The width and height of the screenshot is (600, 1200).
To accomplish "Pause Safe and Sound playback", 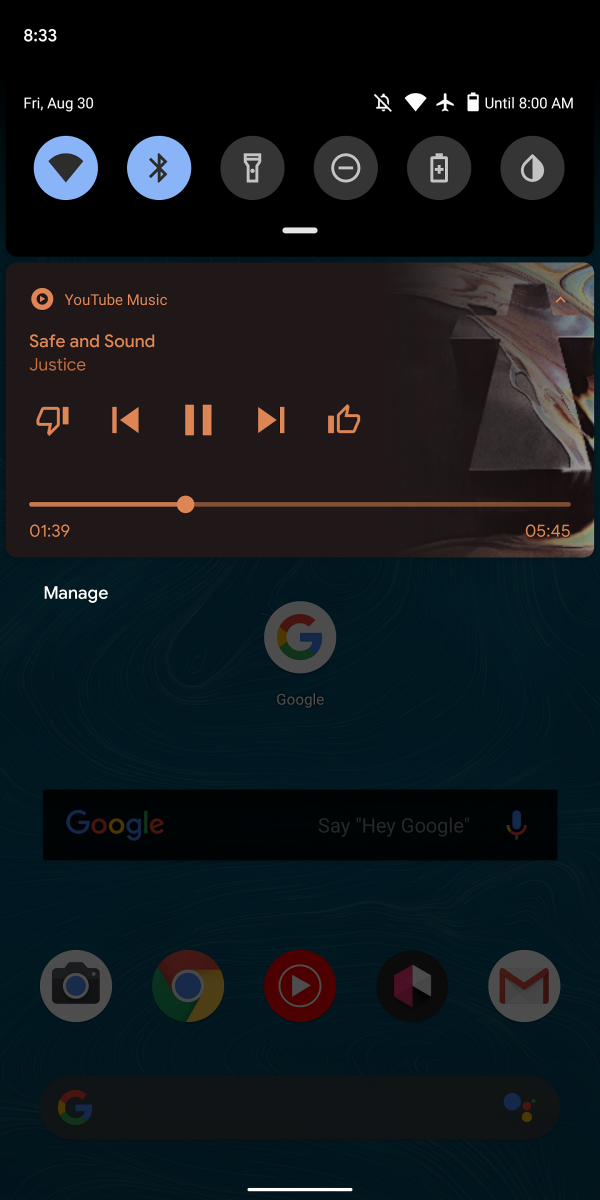I will (x=198, y=420).
